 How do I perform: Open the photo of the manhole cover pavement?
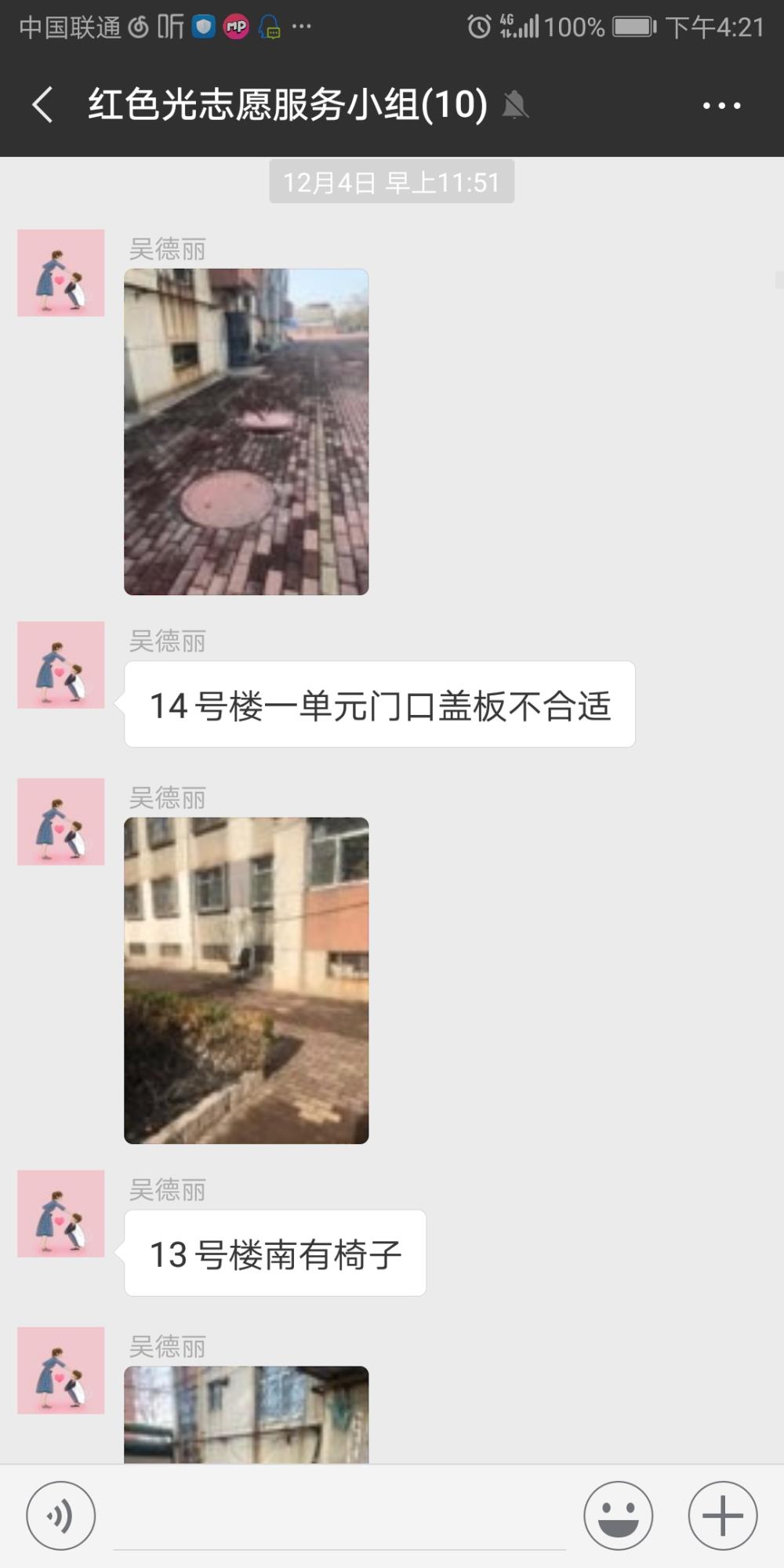[246, 432]
